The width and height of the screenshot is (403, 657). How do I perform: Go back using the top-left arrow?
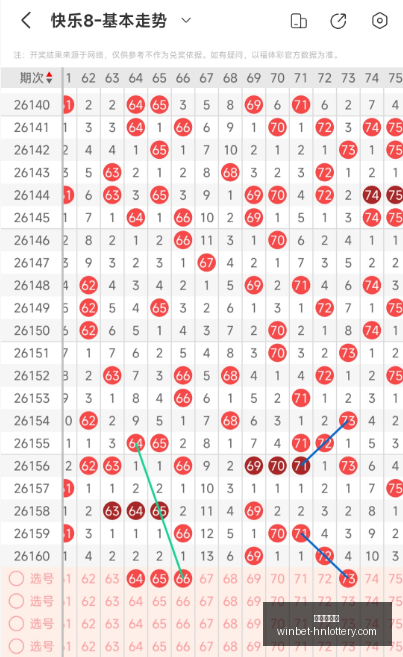(26, 20)
